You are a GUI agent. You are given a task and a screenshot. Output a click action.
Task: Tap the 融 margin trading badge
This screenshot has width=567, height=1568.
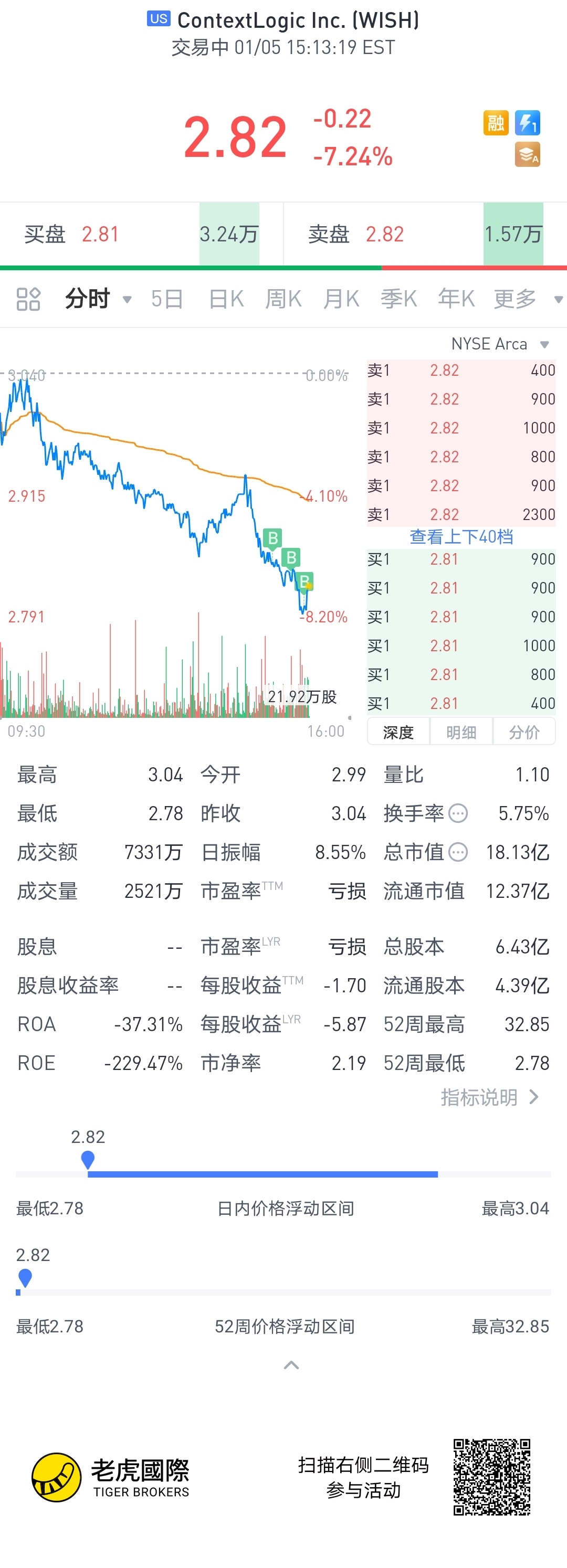click(x=496, y=123)
